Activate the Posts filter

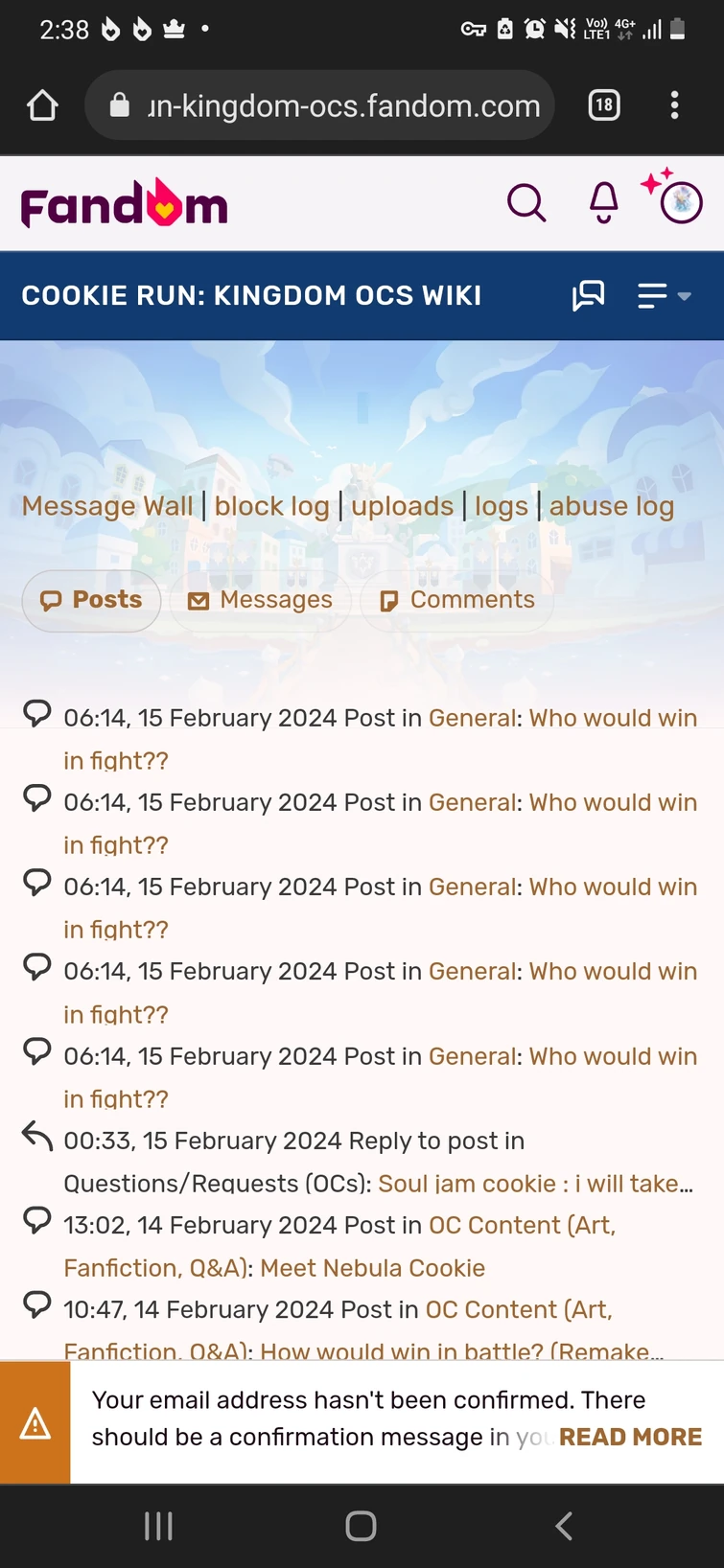(x=91, y=600)
